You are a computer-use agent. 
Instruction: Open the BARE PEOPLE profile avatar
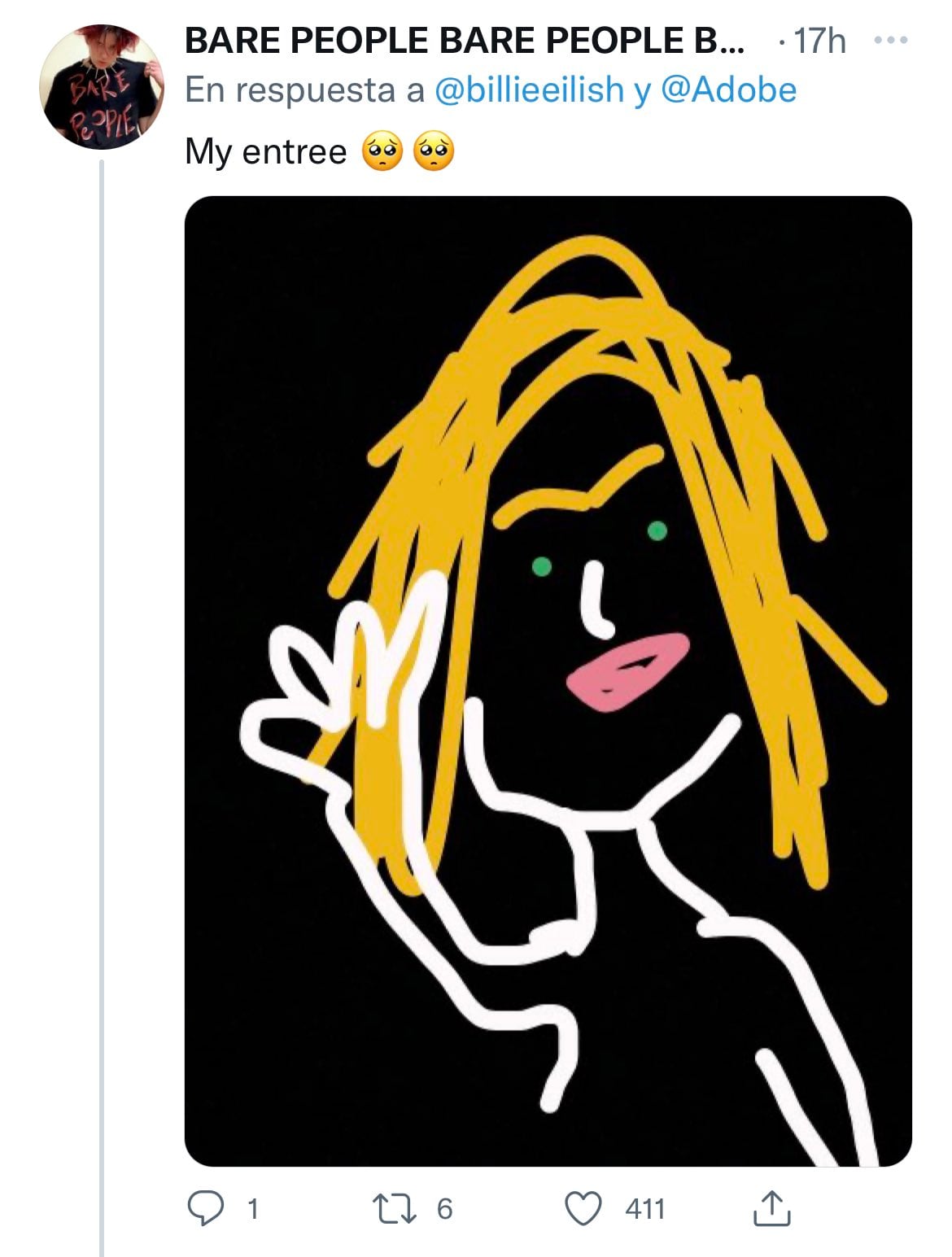coord(102,87)
